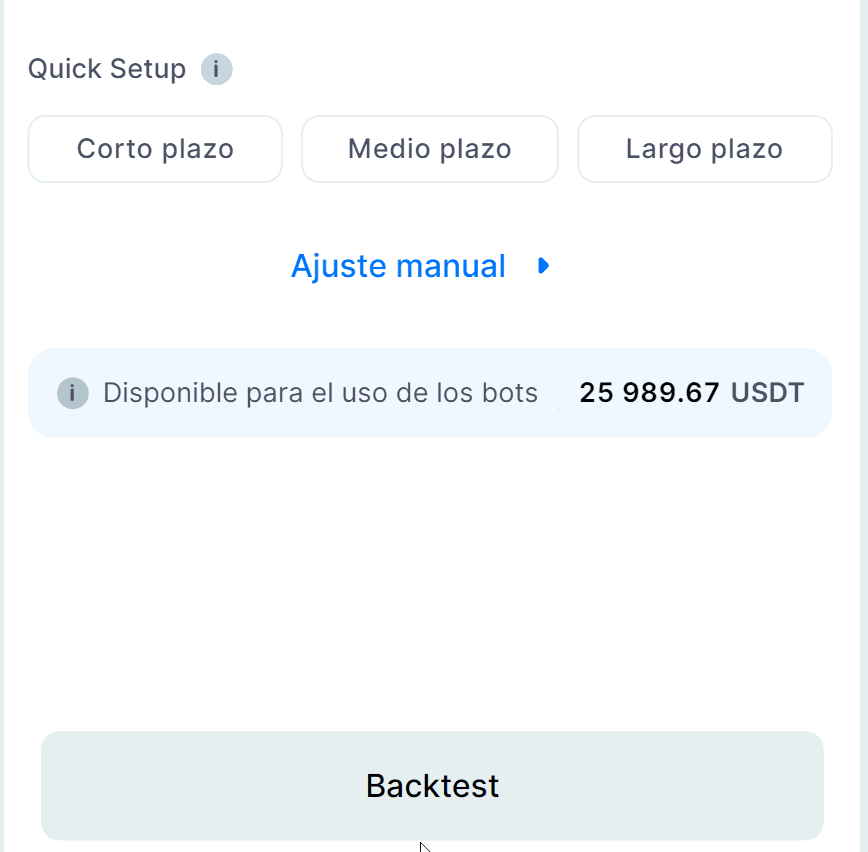Run the Backtest
This screenshot has height=852, width=868.
coord(432,786)
